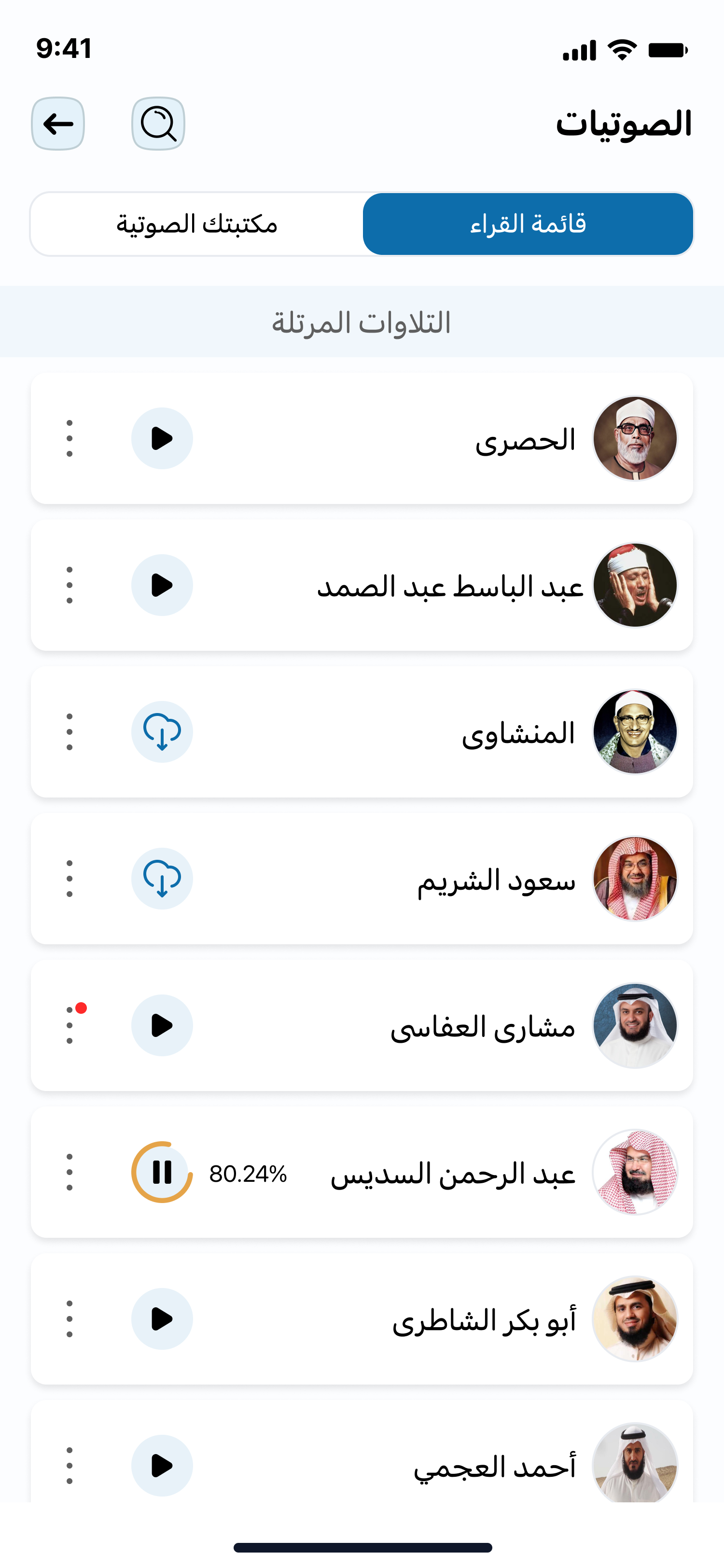The width and height of the screenshot is (724, 1568).
Task: Open the options menu for سعود الشريم
Action: pyautogui.click(x=70, y=879)
